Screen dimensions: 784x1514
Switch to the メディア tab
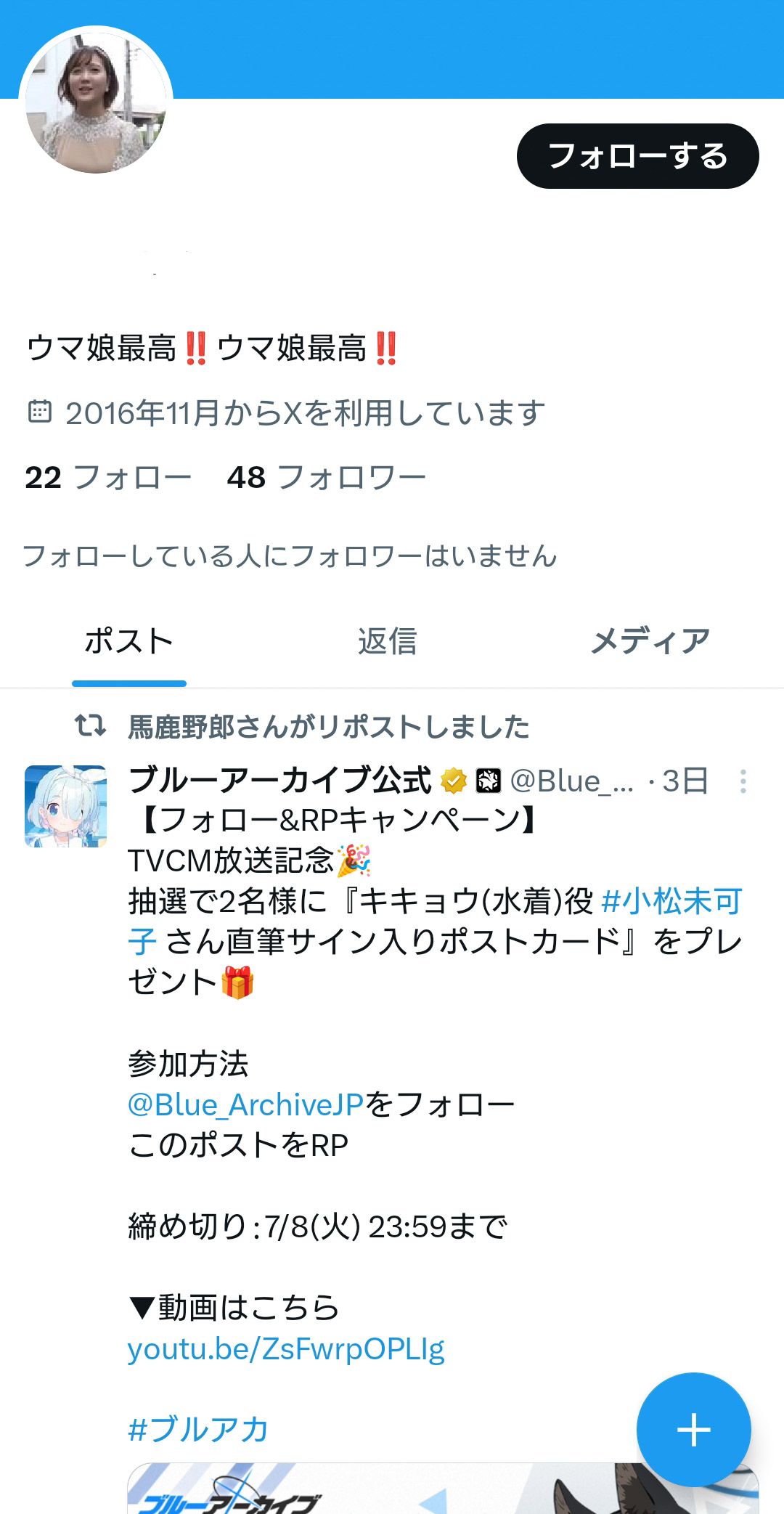pyautogui.click(x=650, y=642)
